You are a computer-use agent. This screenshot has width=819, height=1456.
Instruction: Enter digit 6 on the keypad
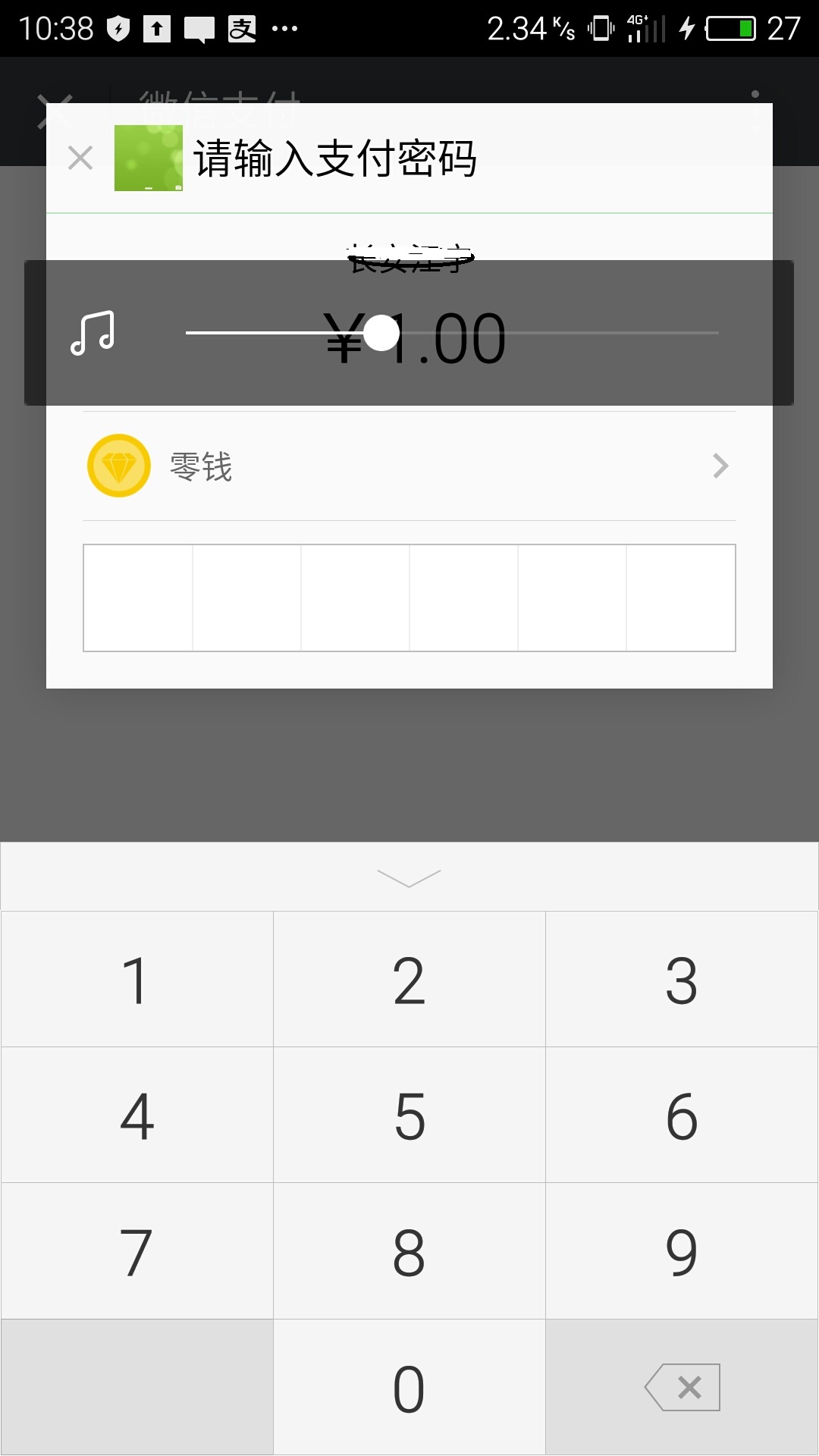click(x=682, y=1115)
